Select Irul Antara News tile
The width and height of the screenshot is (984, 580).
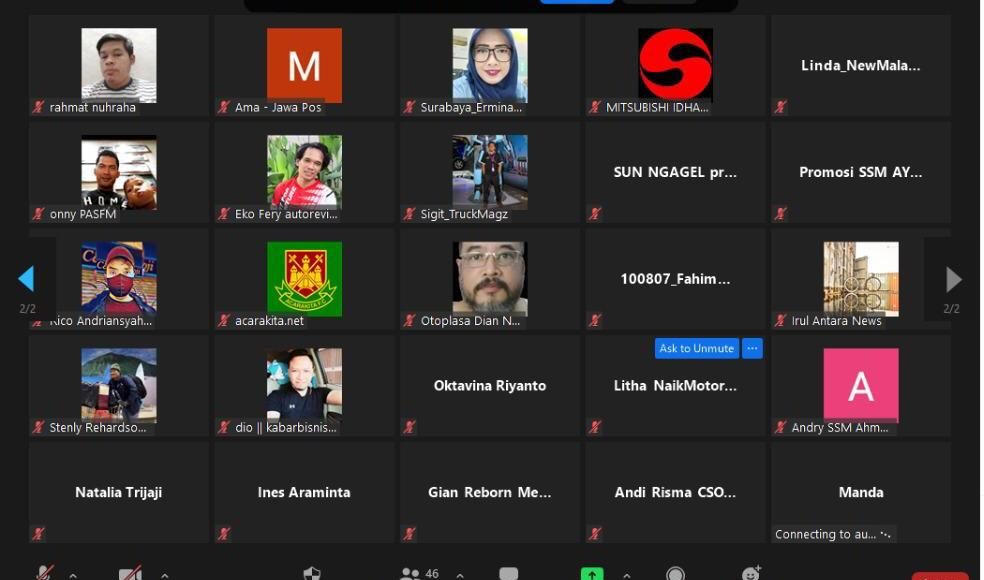[x=861, y=279]
